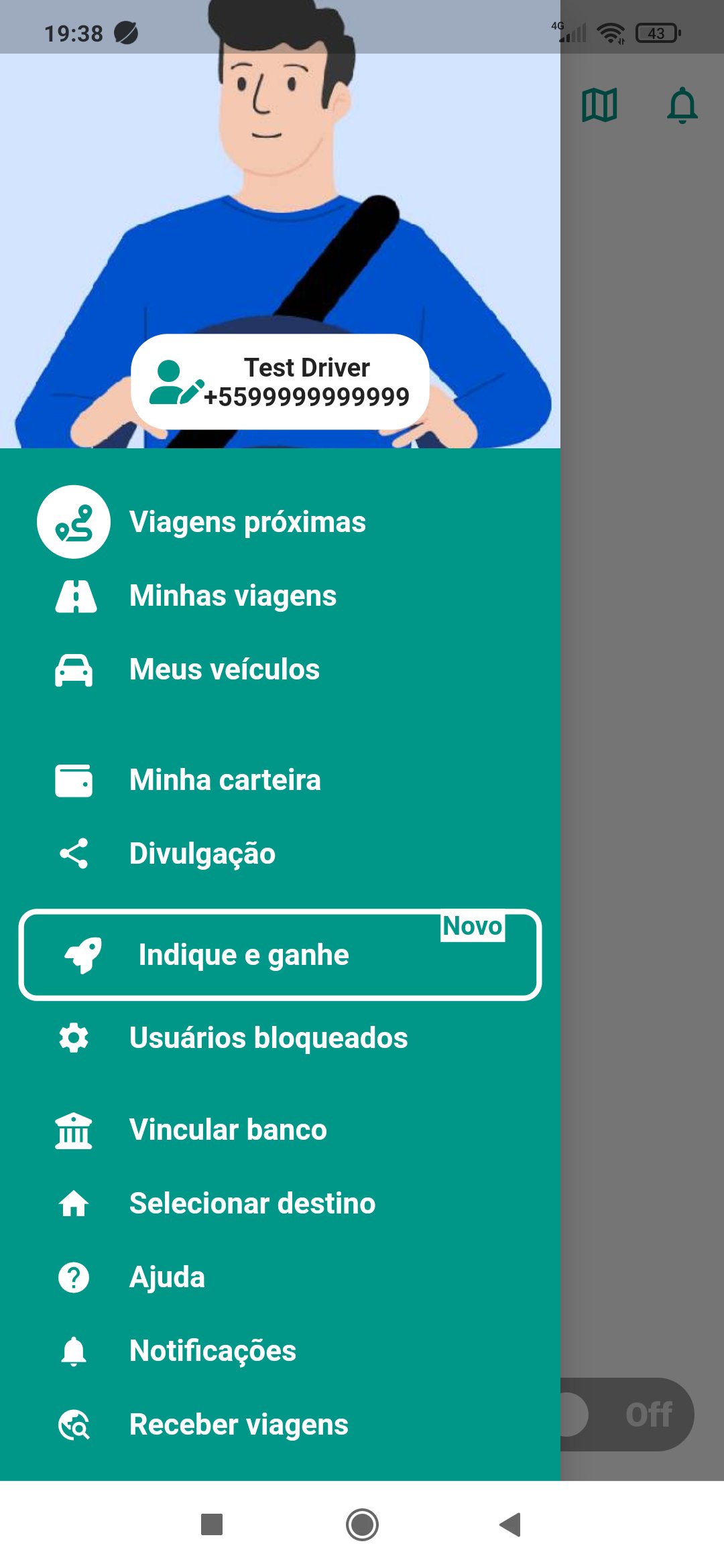
Task: Choose Selecionar destino
Action: coord(252,1203)
